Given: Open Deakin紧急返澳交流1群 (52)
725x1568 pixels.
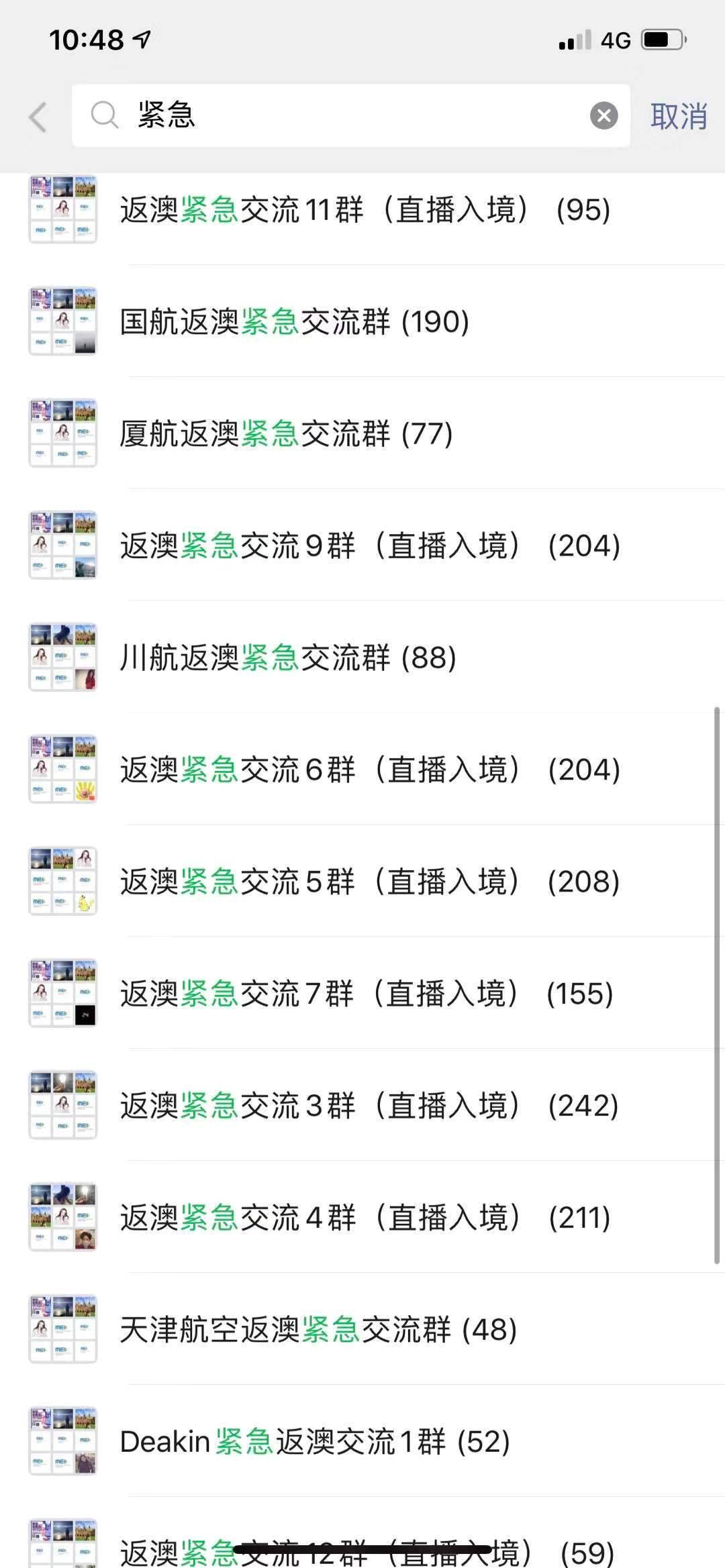Looking at the screenshot, I should [315, 1442].
